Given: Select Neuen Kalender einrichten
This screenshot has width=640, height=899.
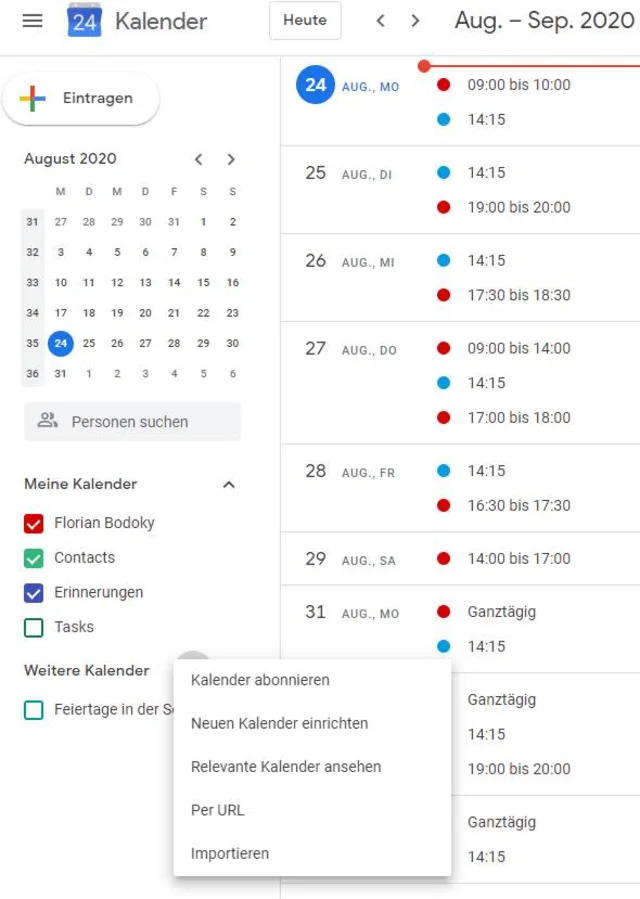Looking at the screenshot, I should click(279, 723).
